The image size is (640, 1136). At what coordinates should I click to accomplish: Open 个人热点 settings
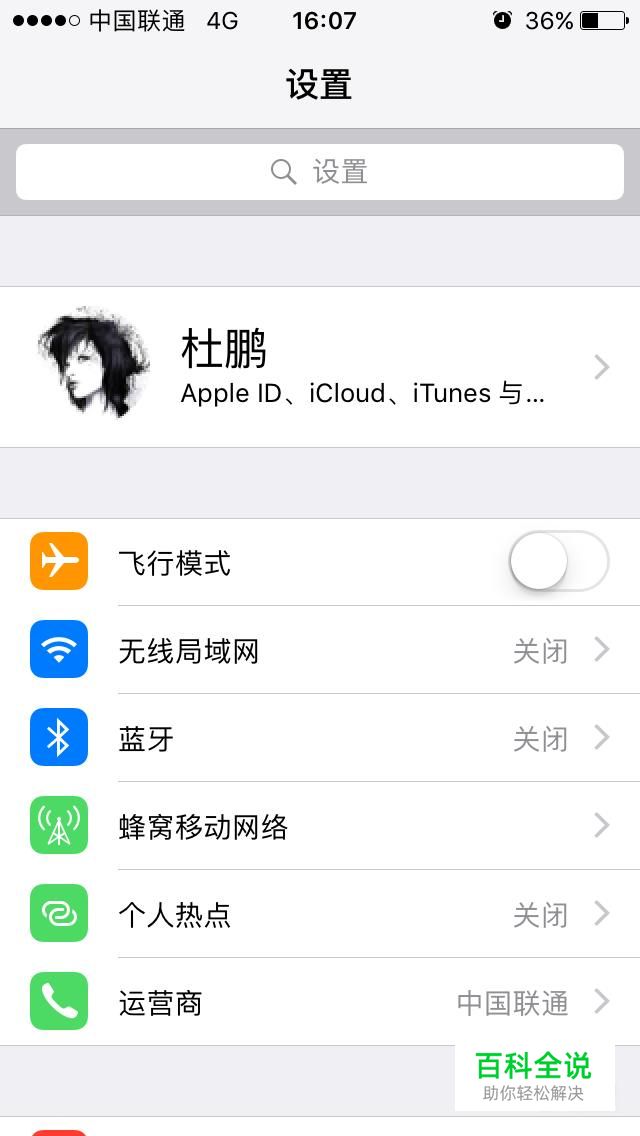tap(320, 915)
